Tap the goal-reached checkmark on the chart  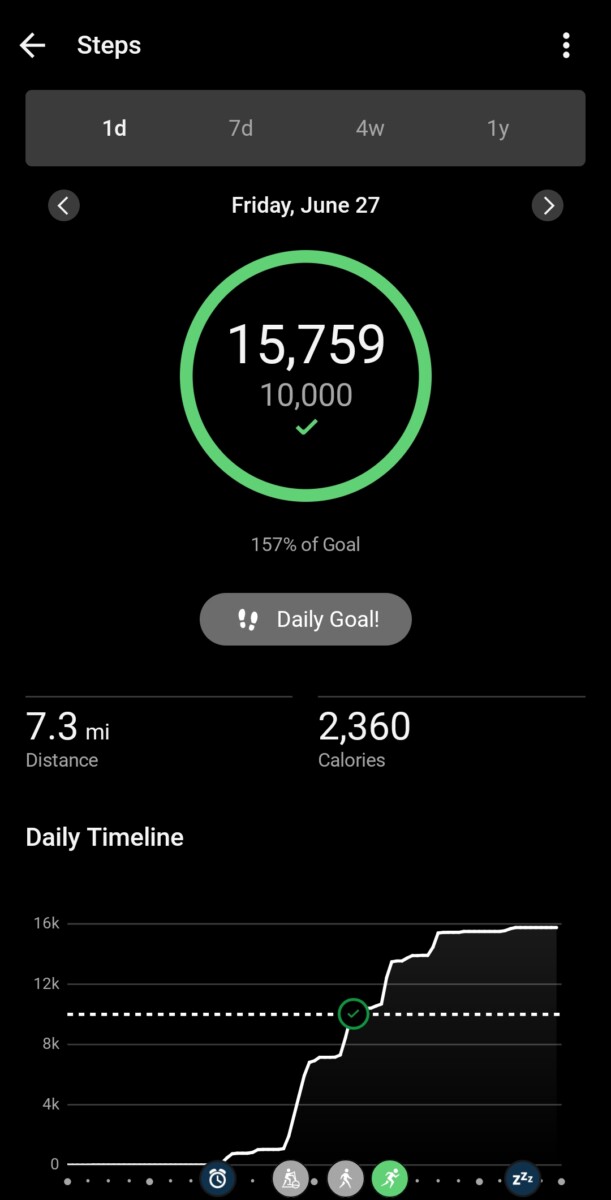[x=353, y=1015]
